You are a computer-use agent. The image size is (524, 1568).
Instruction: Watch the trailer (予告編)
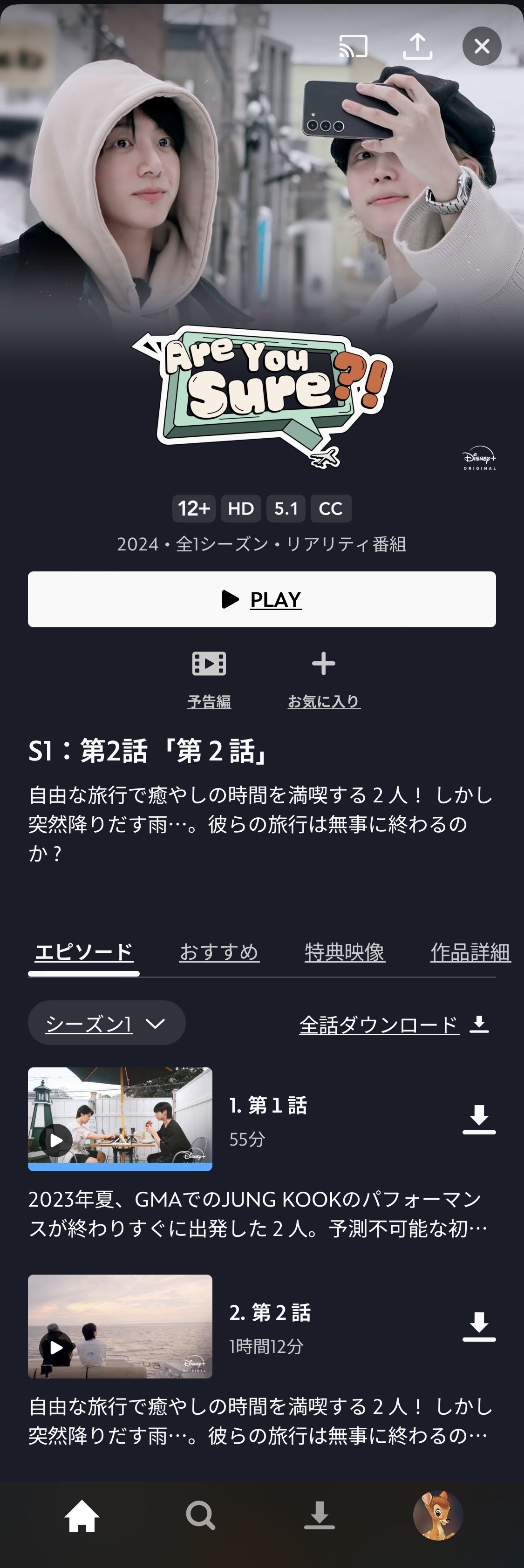(209, 679)
